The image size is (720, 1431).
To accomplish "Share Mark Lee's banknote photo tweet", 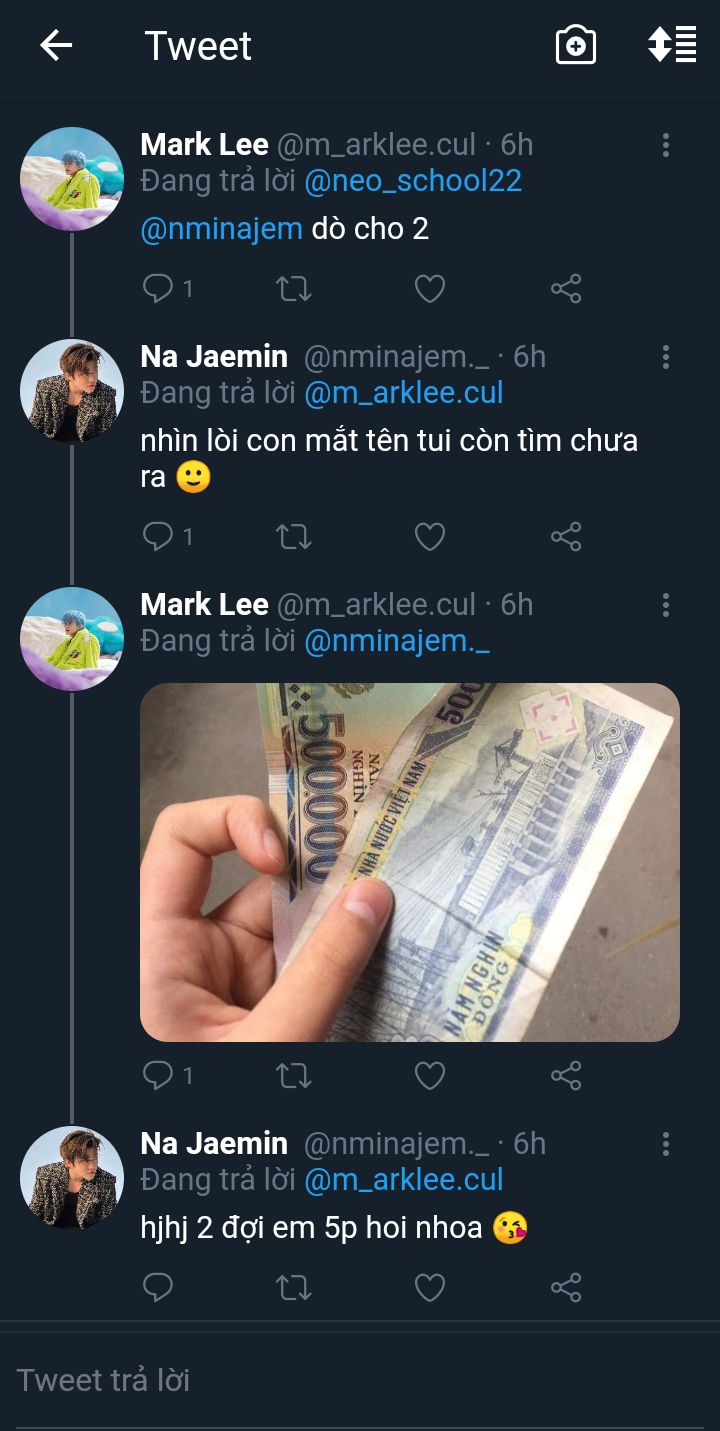I will (x=565, y=1076).
